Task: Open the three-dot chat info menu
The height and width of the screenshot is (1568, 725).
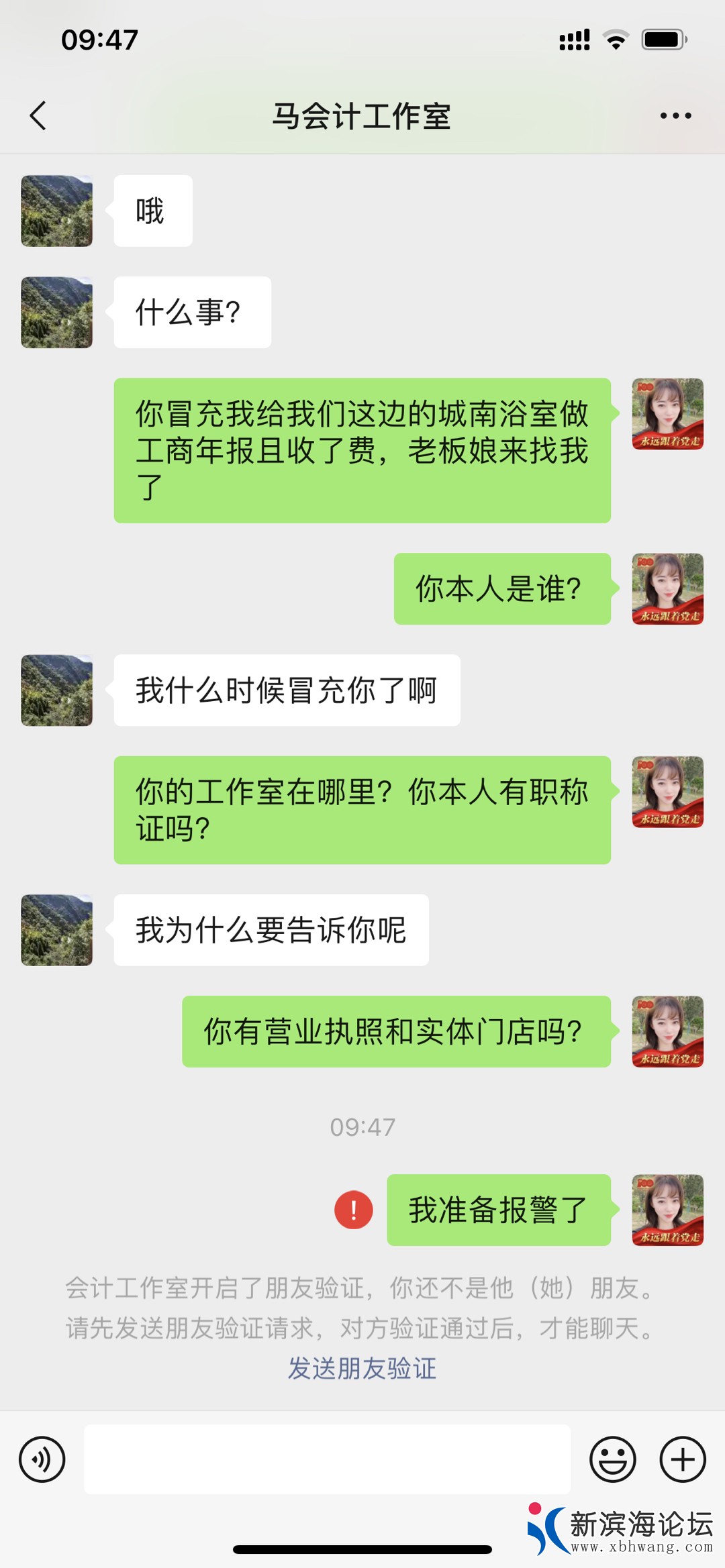Action: click(x=675, y=115)
